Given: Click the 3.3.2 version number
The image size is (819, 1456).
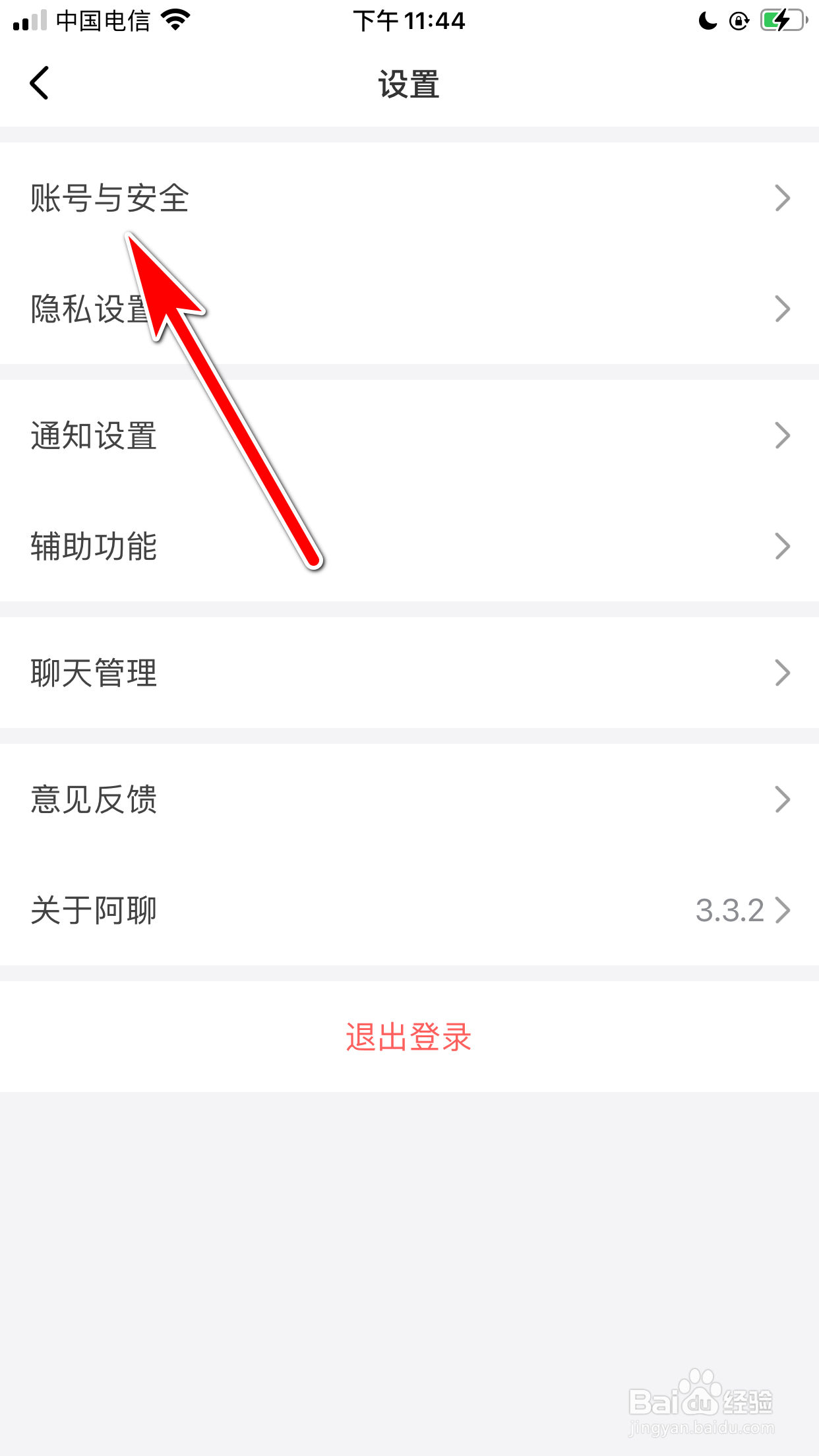Looking at the screenshot, I should point(731,910).
